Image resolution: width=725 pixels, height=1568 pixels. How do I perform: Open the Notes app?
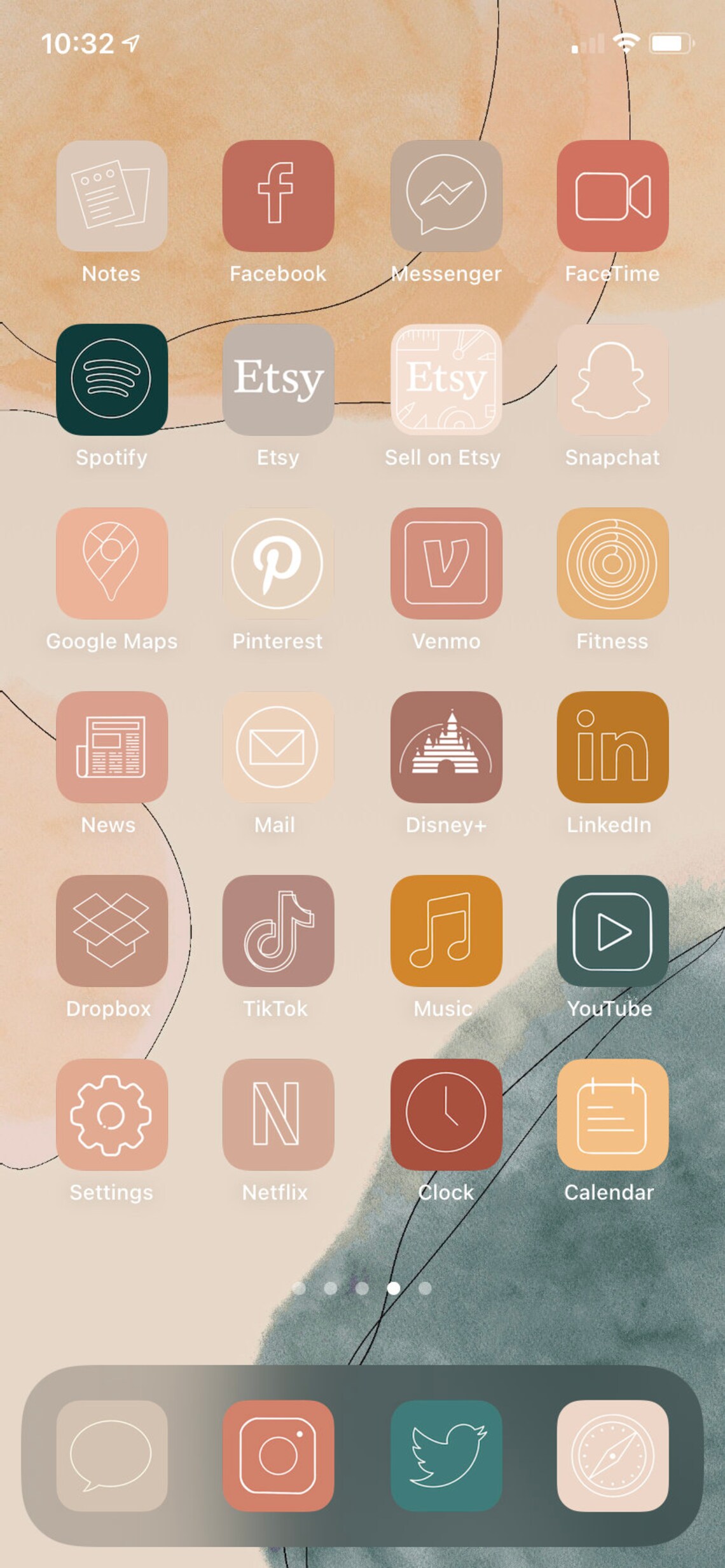click(112, 196)
